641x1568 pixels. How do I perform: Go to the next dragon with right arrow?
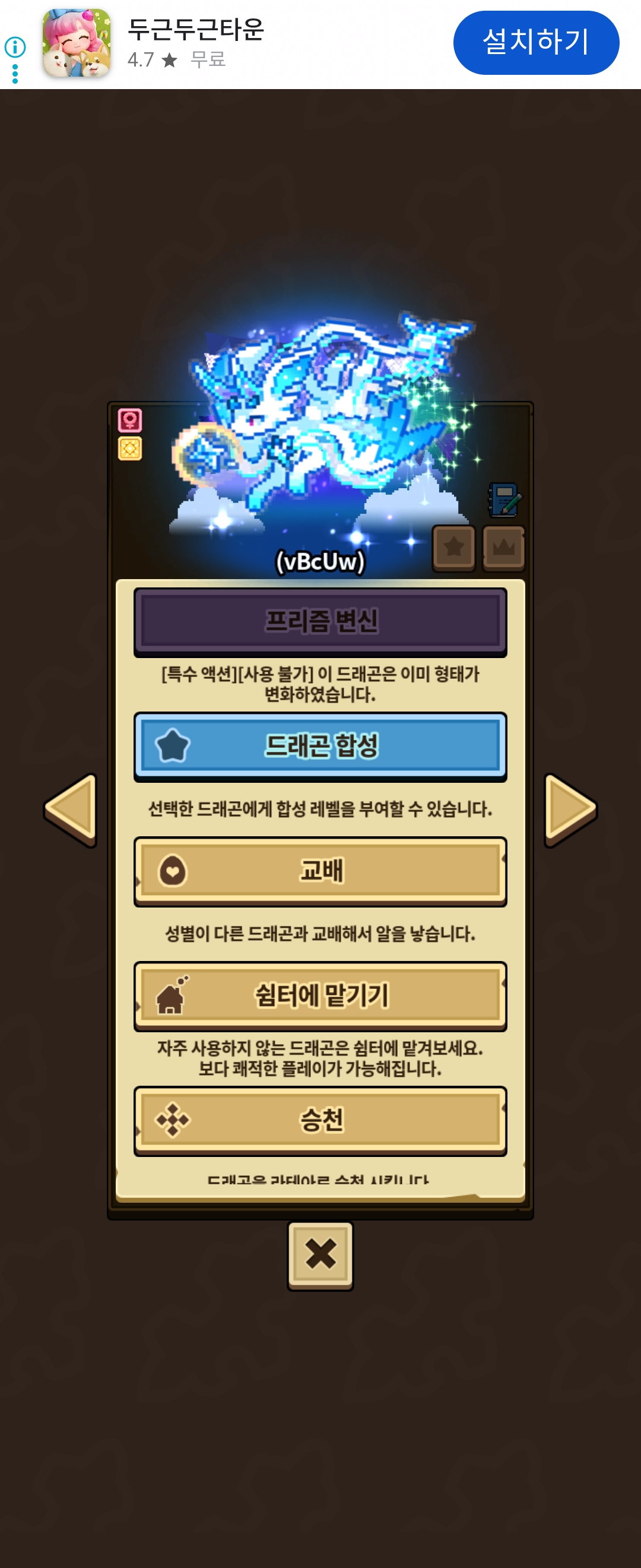570,810
